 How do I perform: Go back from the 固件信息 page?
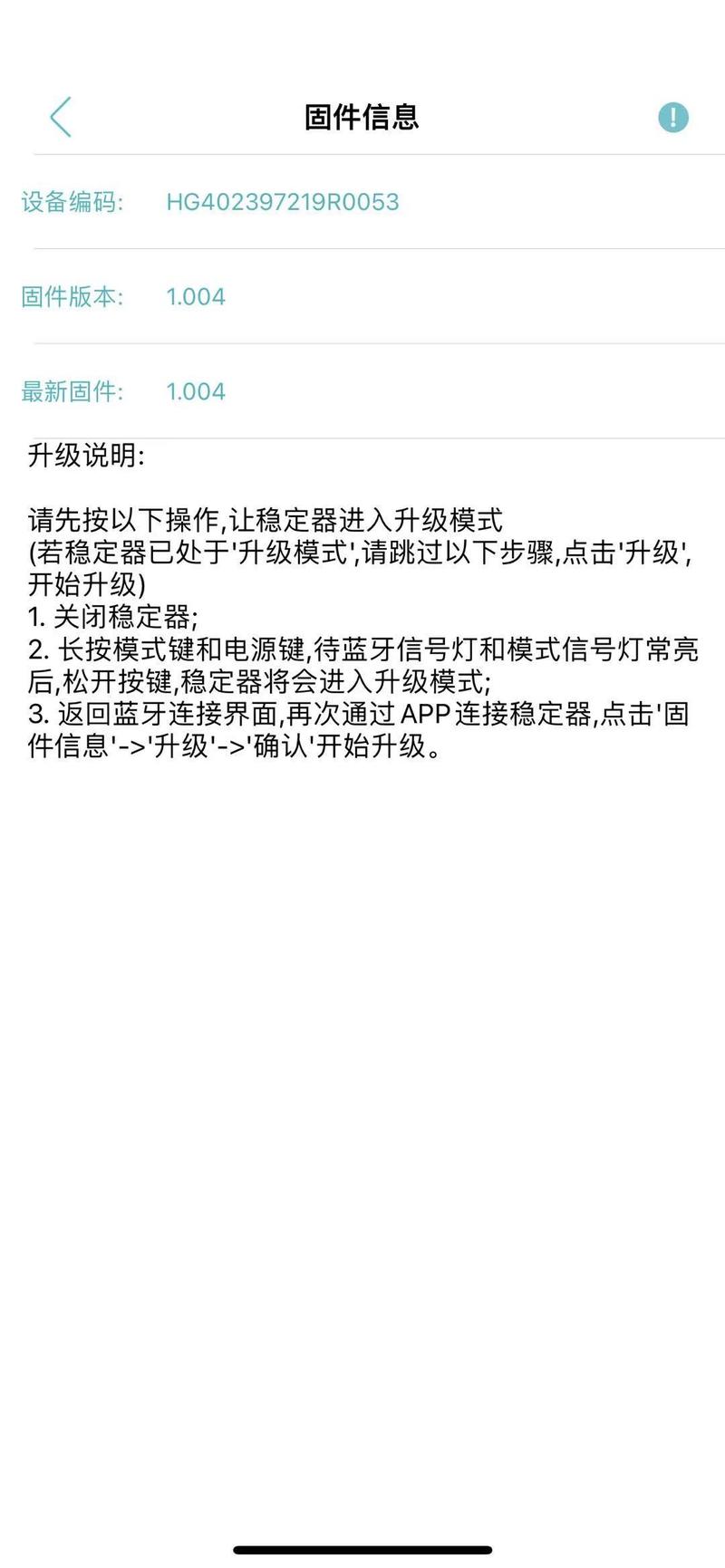[61, 117]
